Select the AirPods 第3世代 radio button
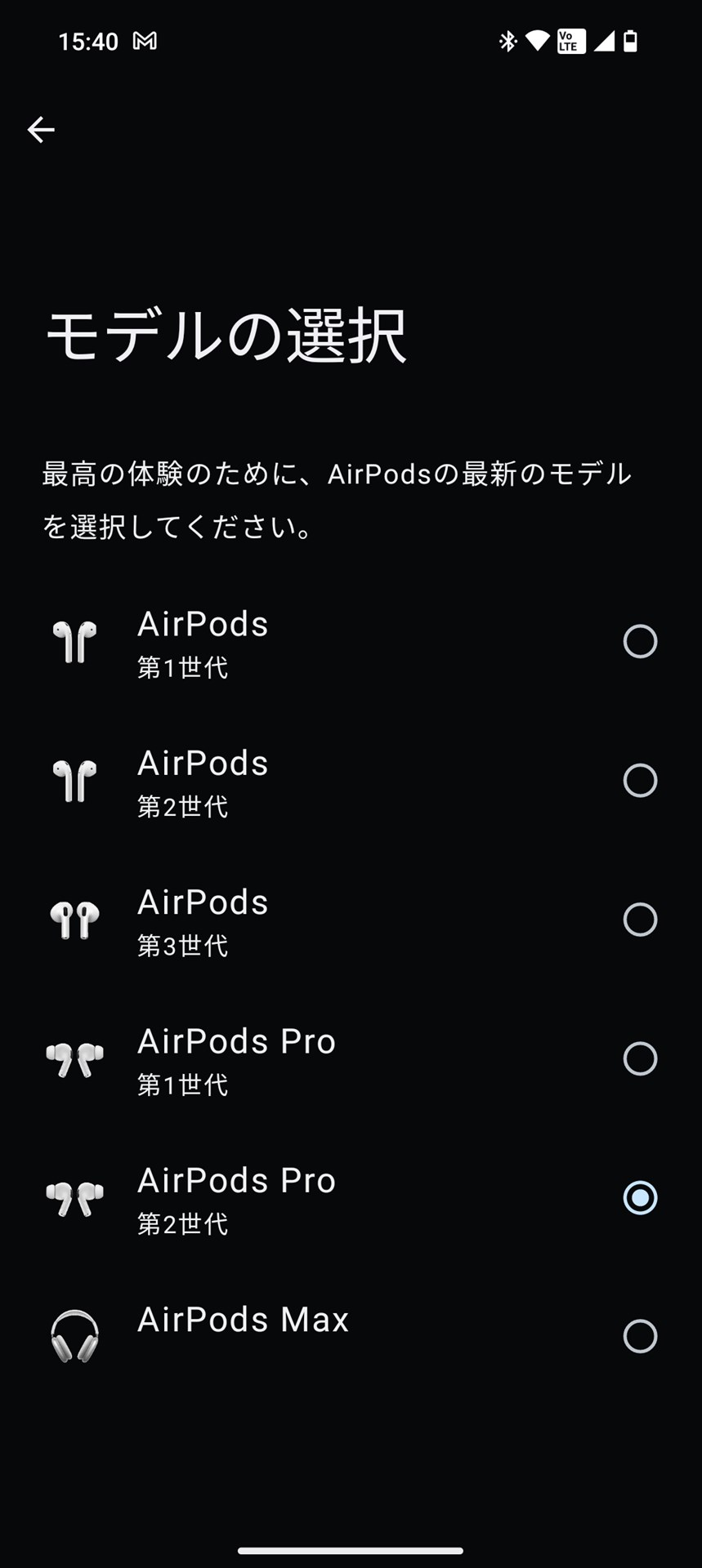This screenshot has width=702, height=1568. tap(641, 920)
